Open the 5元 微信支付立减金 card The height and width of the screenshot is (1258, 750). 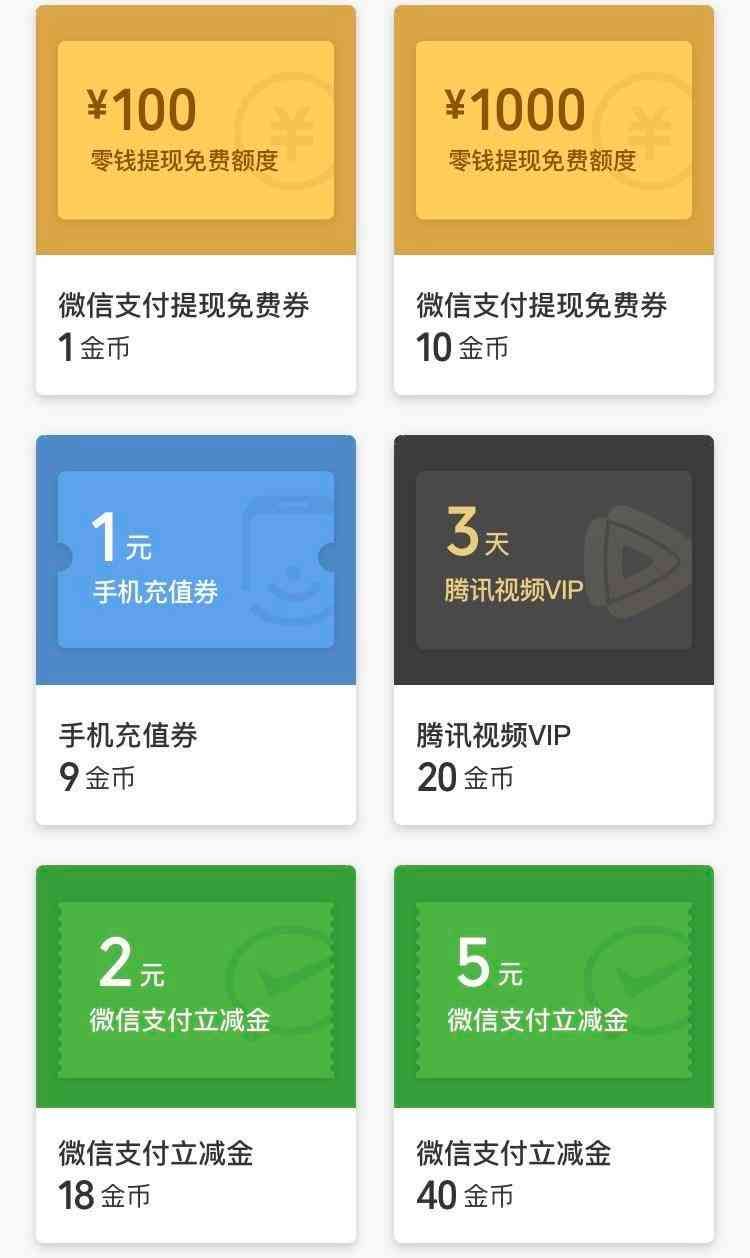(553, 985)
